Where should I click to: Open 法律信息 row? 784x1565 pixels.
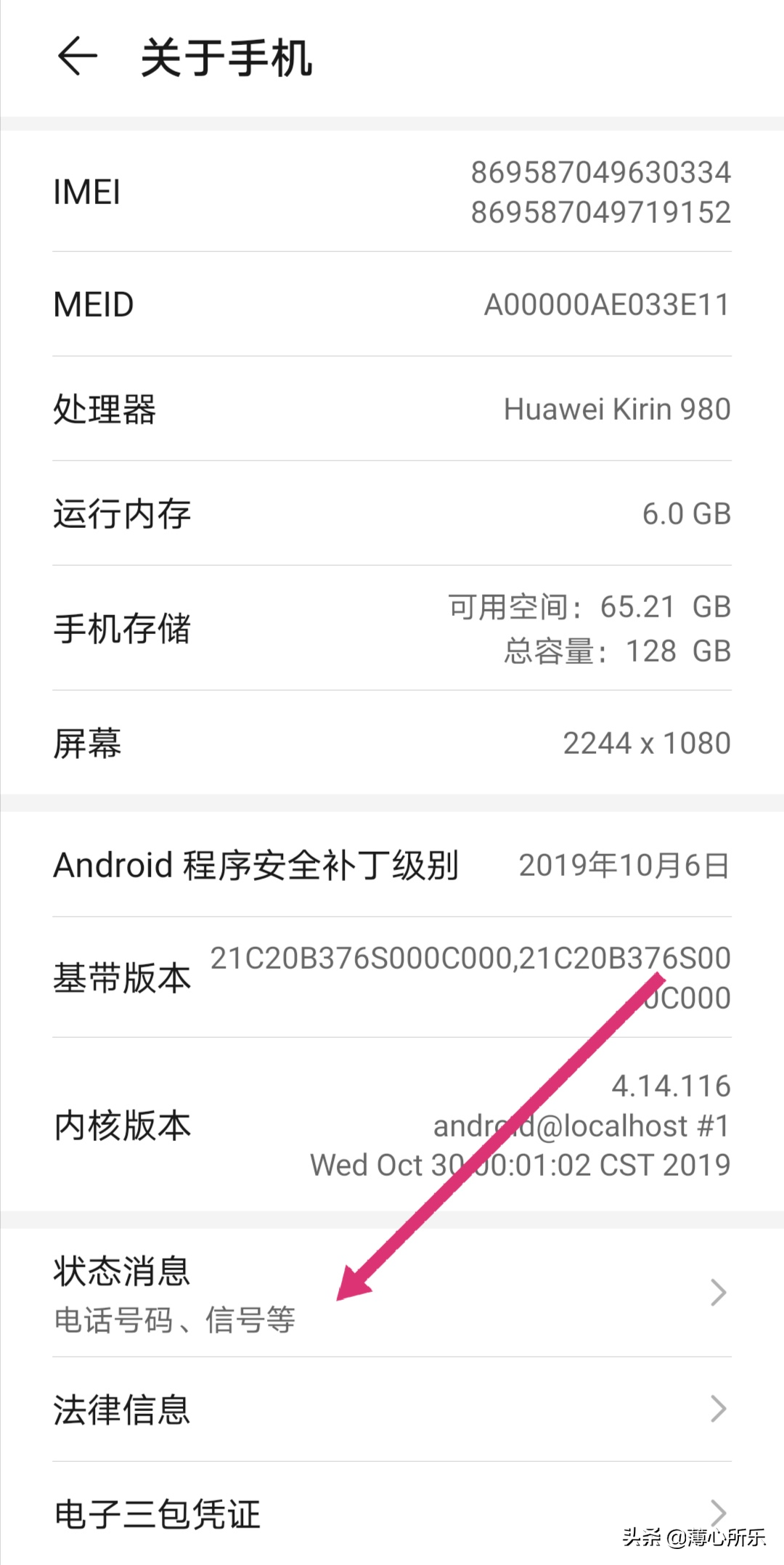[x=392, y=1409]
